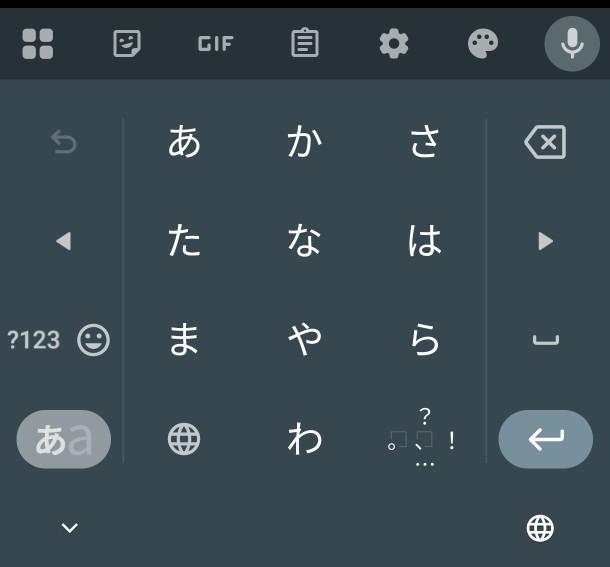Open the keyboard features grid menu

38,43
